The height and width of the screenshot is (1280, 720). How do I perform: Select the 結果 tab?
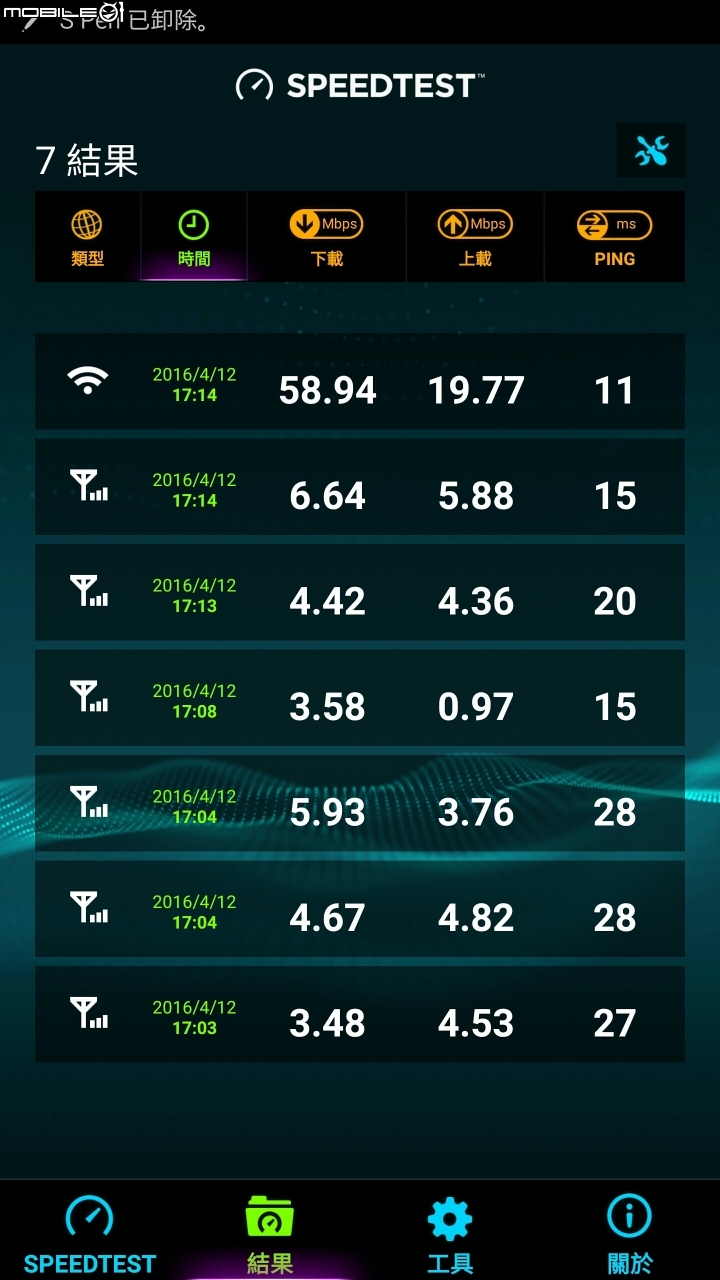270,1233
